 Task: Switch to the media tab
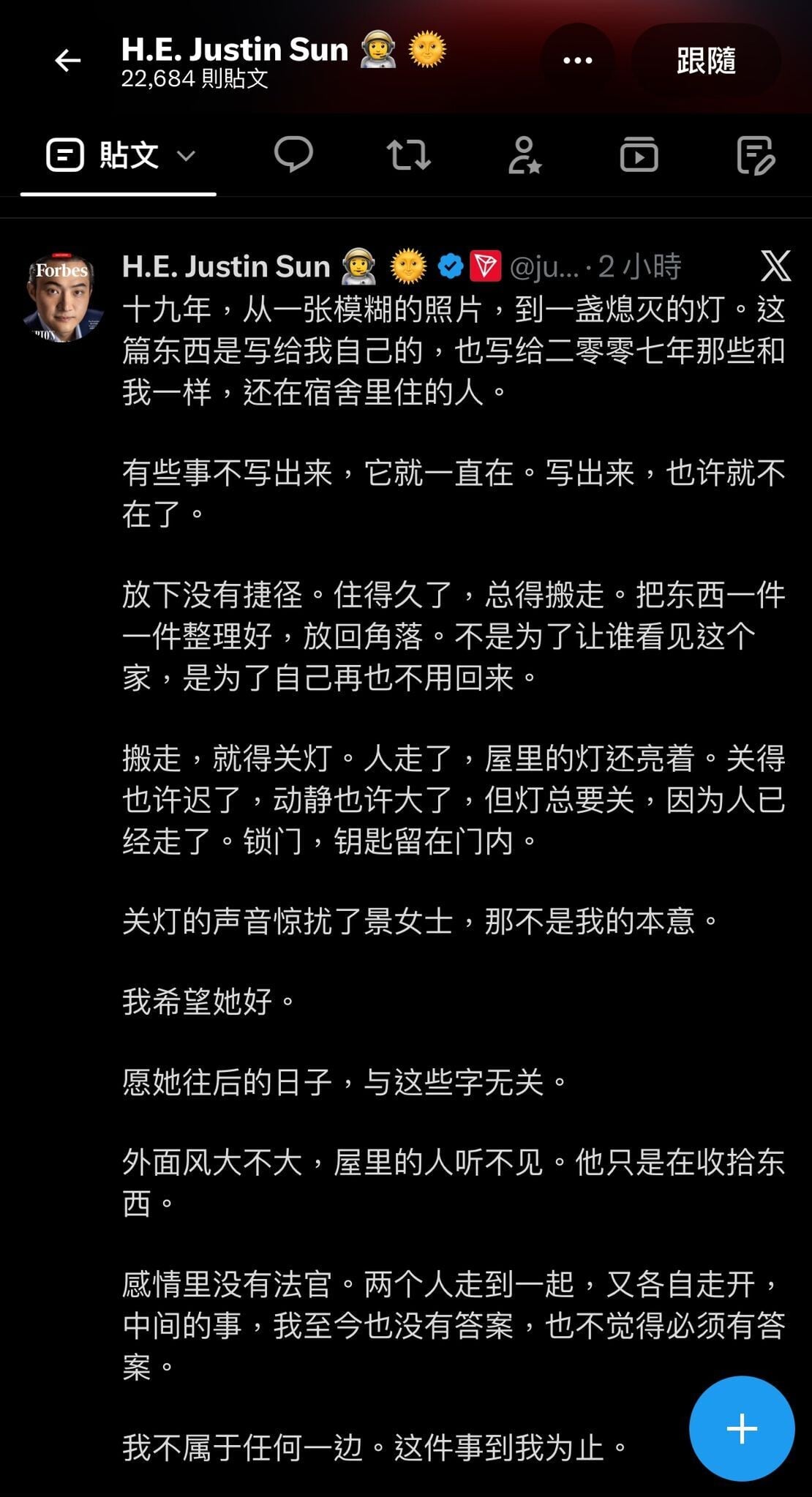coord(639,155)
